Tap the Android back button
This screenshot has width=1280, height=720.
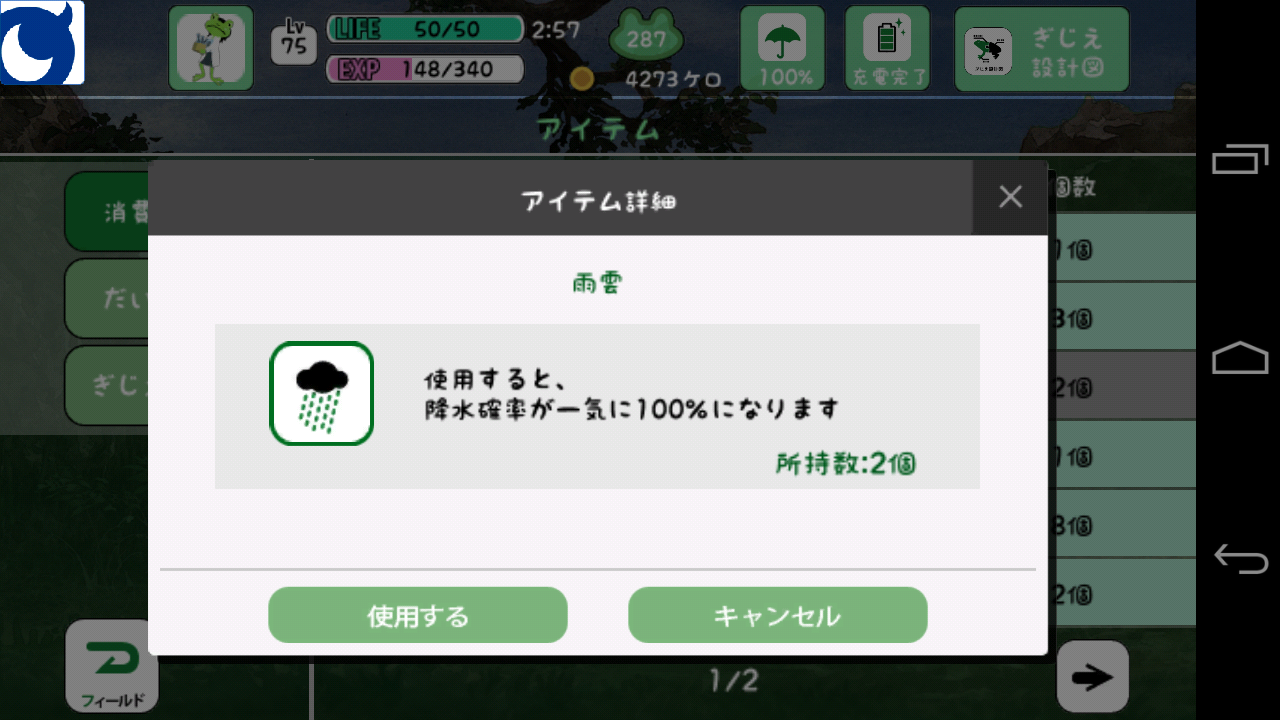pos(1240,558)
